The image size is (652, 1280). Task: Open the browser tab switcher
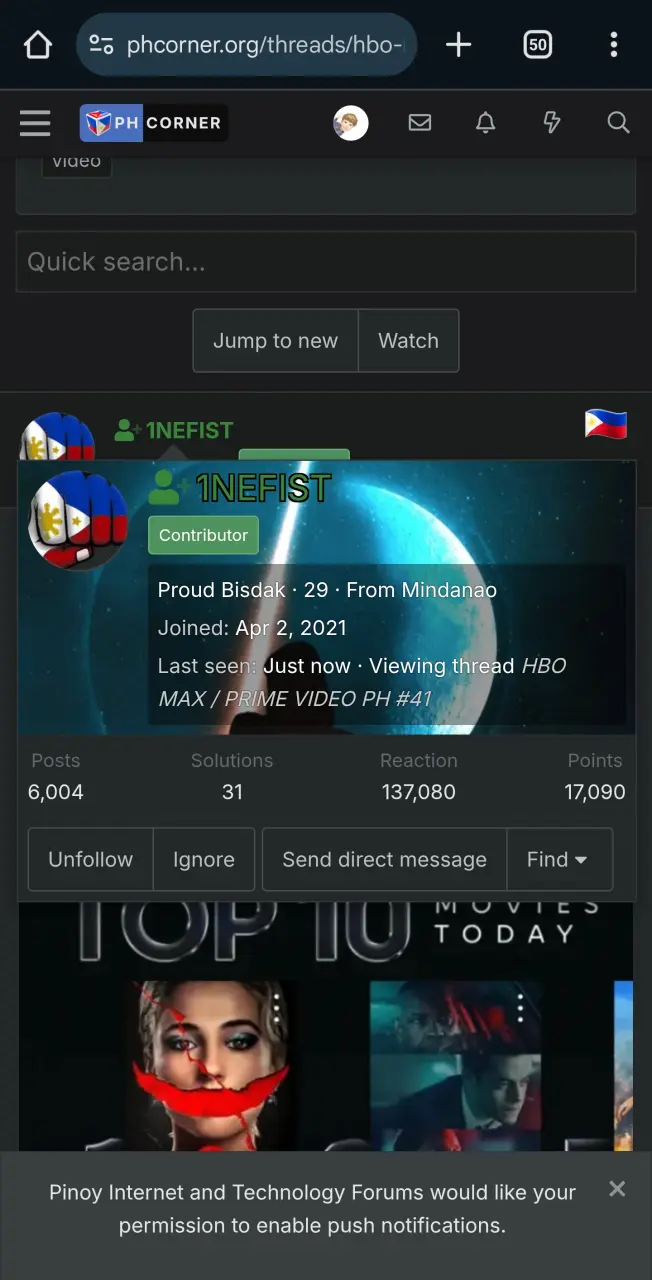pos(538,44)
